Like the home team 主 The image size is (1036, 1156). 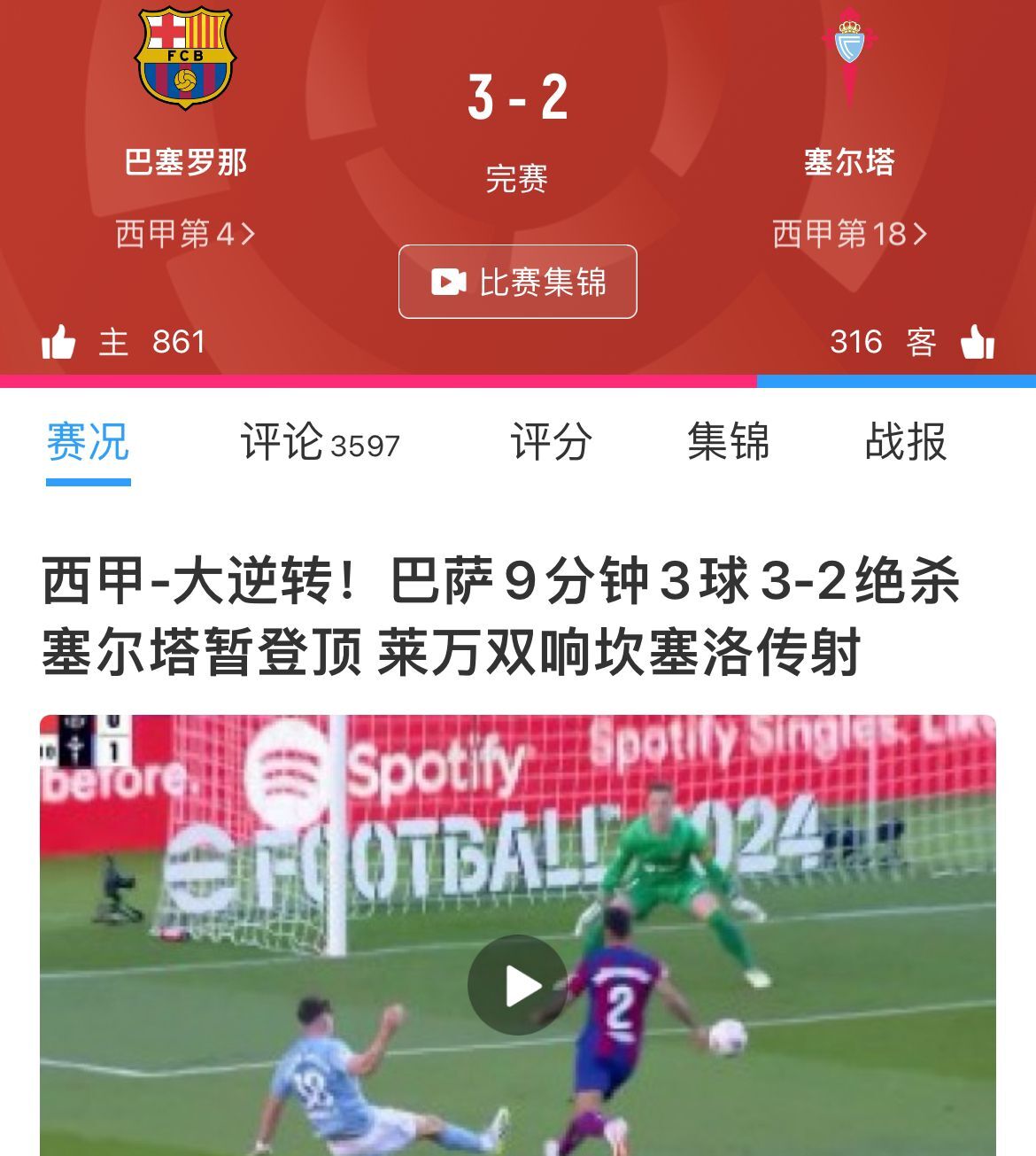tap(59, 342)
